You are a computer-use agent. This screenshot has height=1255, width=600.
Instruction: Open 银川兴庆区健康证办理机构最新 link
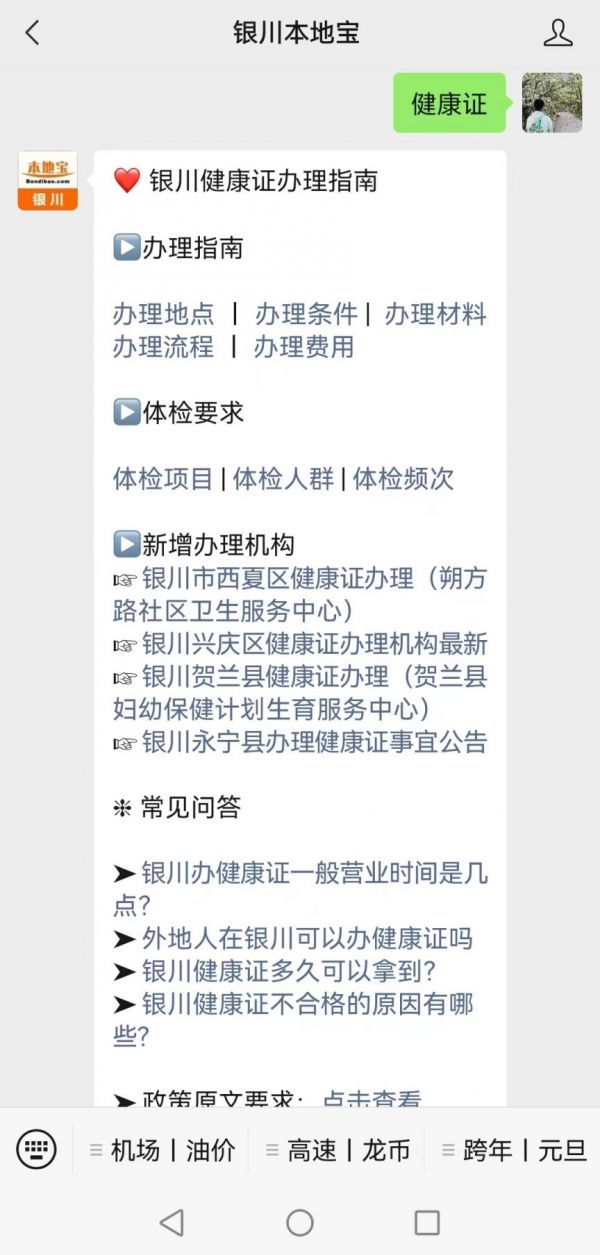pyautogui.click(x=314, y=644)
